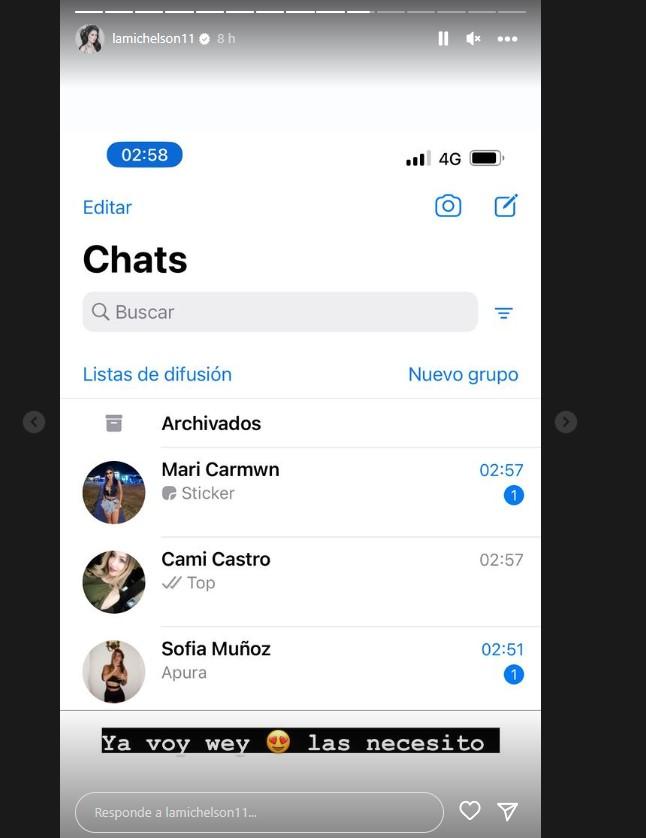The image size is (646, 838).
Task: Open the story's more options menu
Action: click(507, 39)
